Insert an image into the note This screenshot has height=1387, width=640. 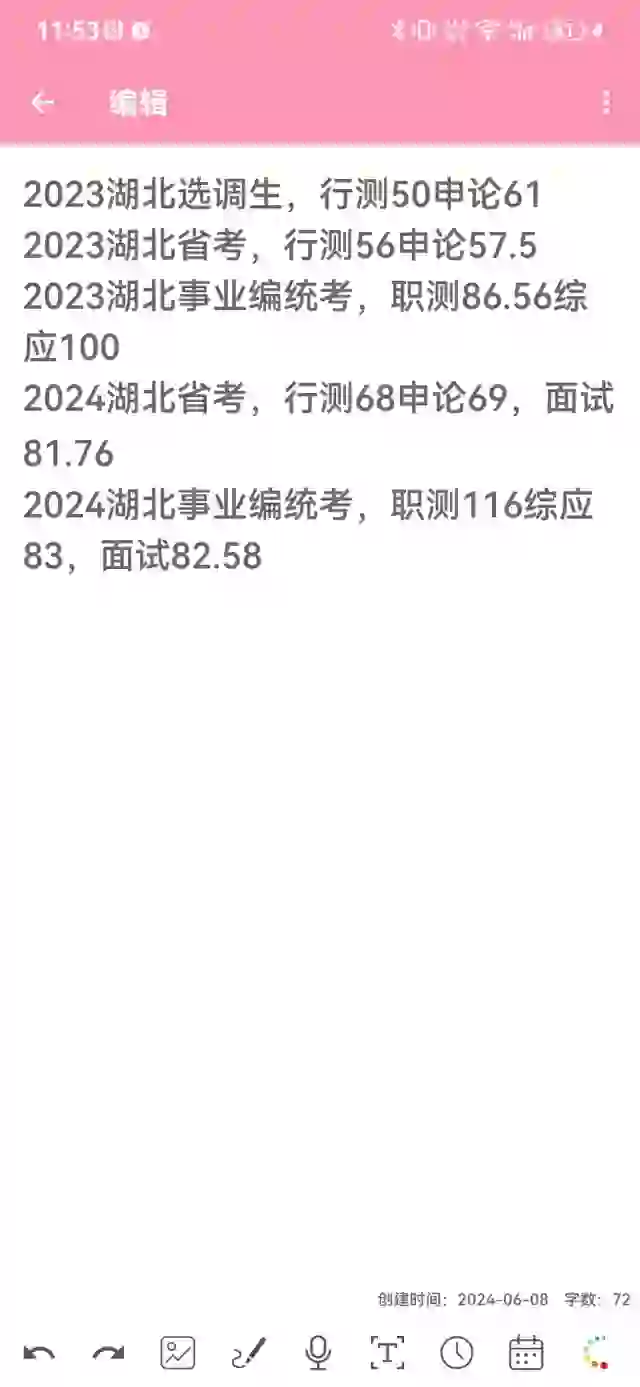tap(178, 1353)
